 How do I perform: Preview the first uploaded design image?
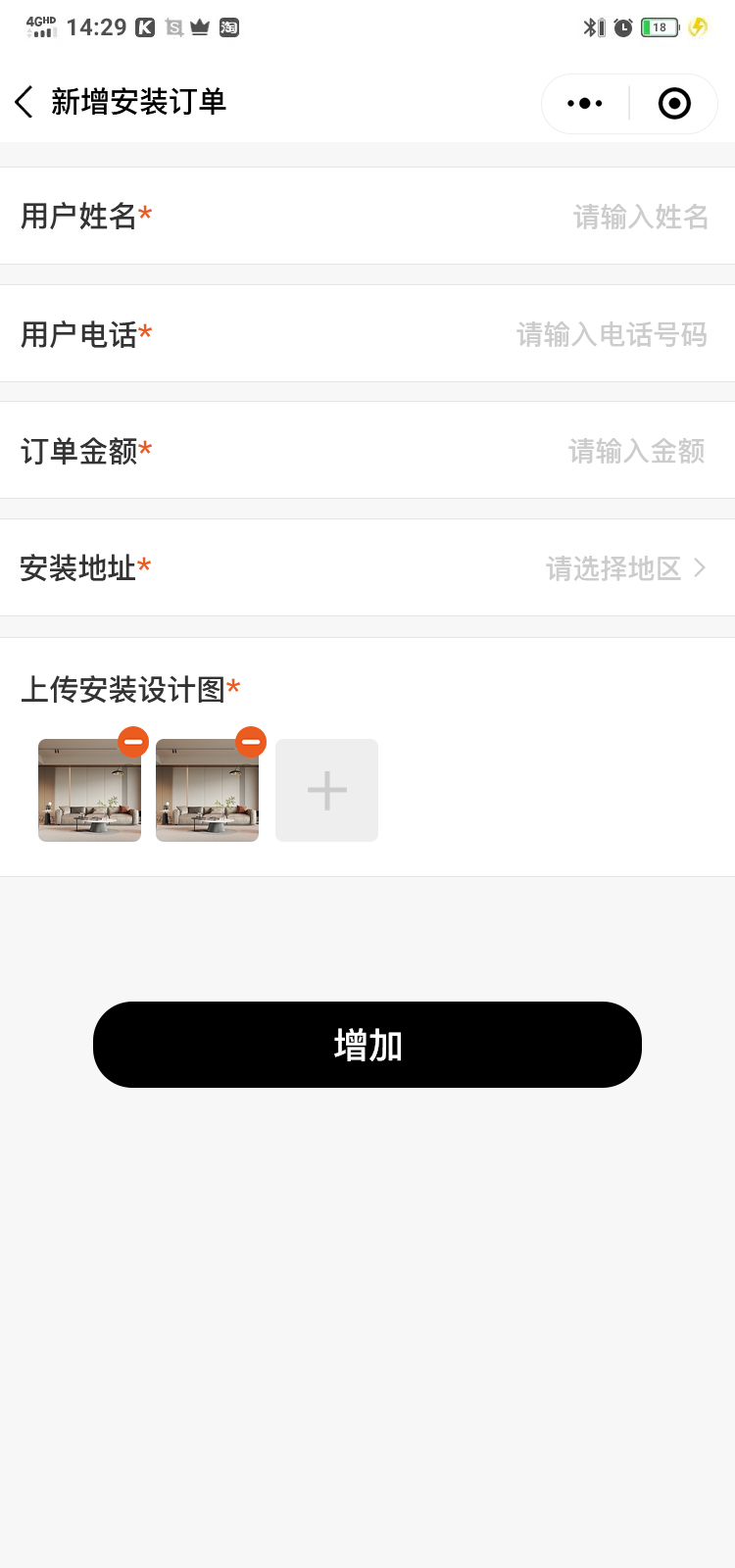(x=88, y=794)
